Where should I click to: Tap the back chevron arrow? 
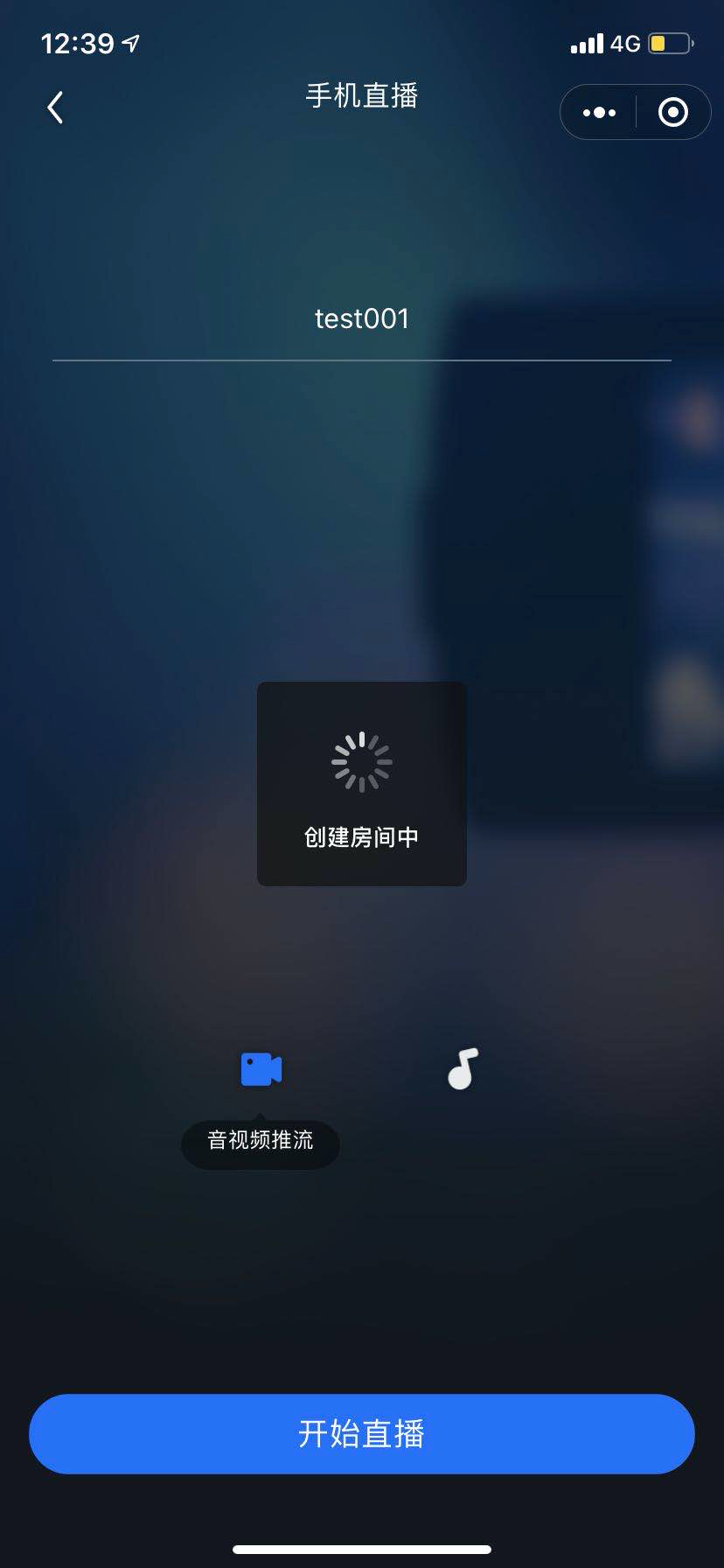pyautogui.click(x=54, y=106)
